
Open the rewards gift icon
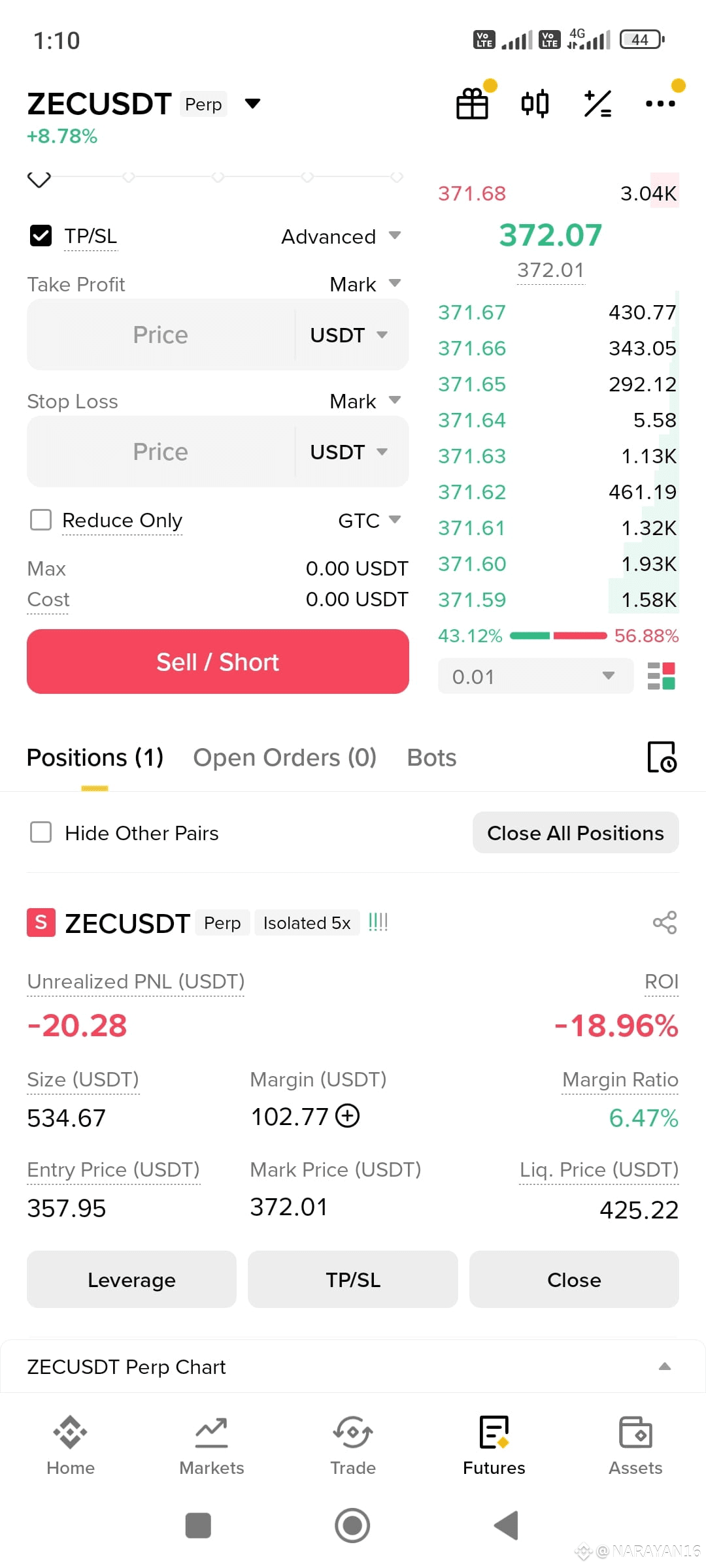pyautogui.click(x=472, y=104)
